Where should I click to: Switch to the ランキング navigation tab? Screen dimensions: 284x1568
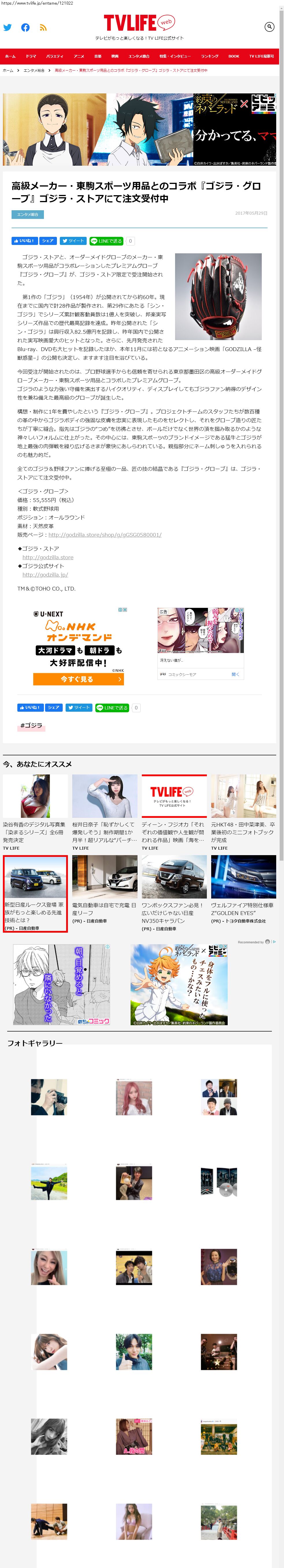point(209,56)
